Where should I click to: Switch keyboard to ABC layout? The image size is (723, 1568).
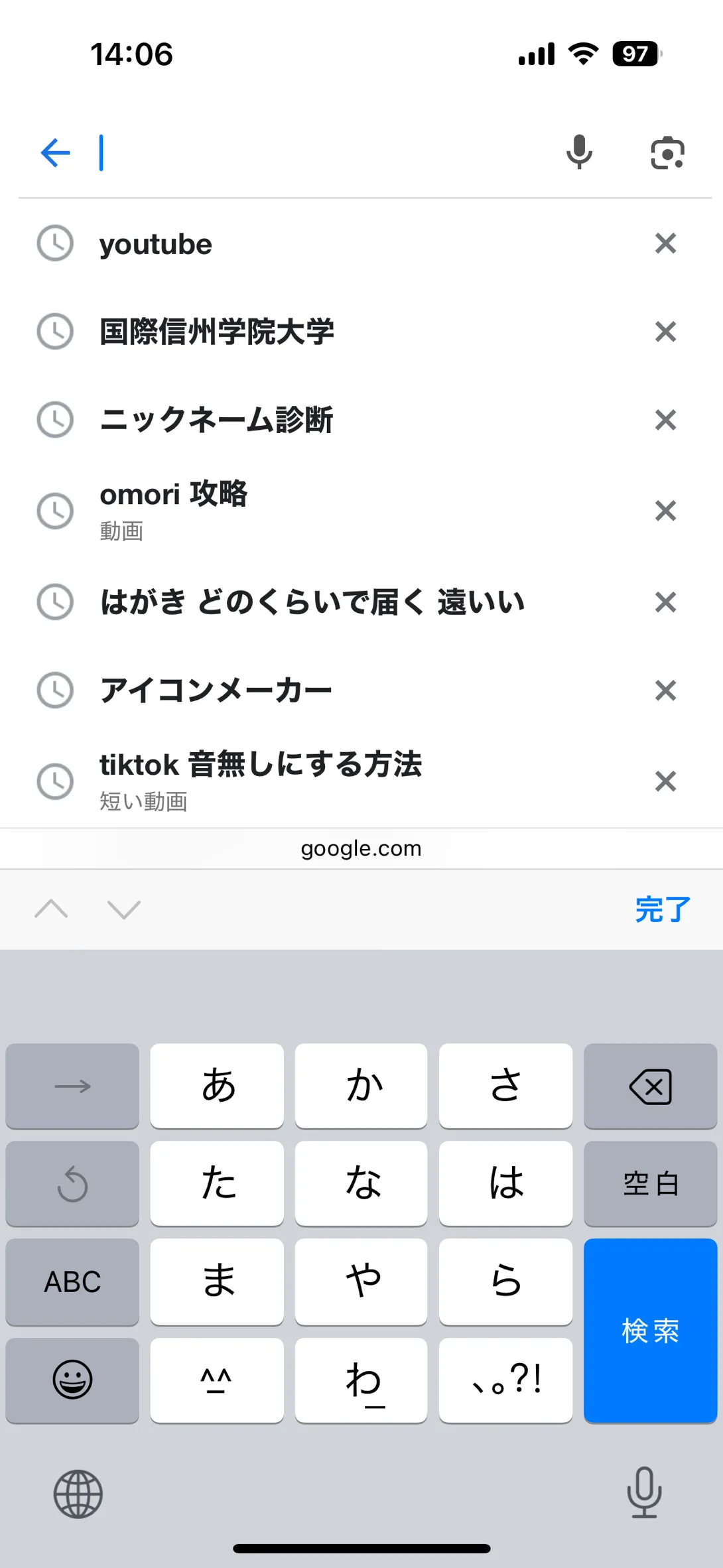tap(72, 1281)
